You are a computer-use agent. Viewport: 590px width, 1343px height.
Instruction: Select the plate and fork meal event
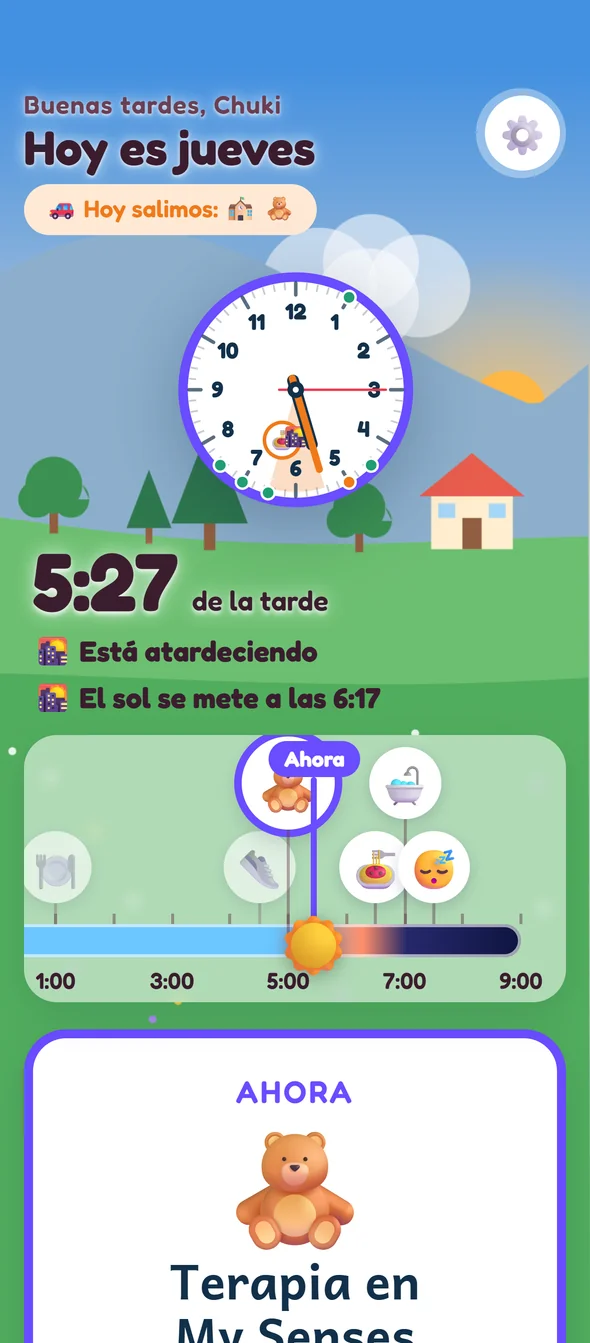(x=56, y=867)
